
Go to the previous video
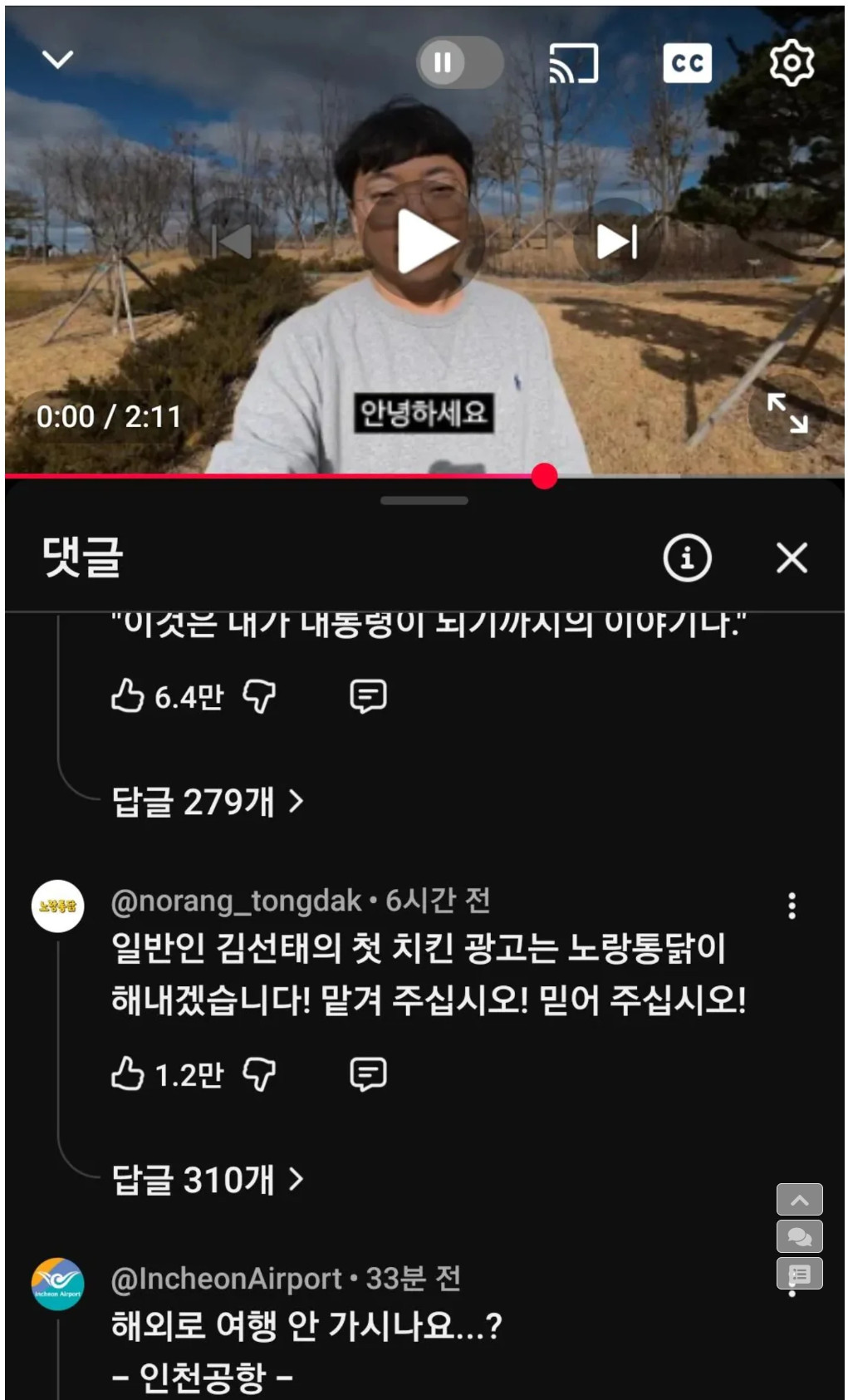coord(231,242)
